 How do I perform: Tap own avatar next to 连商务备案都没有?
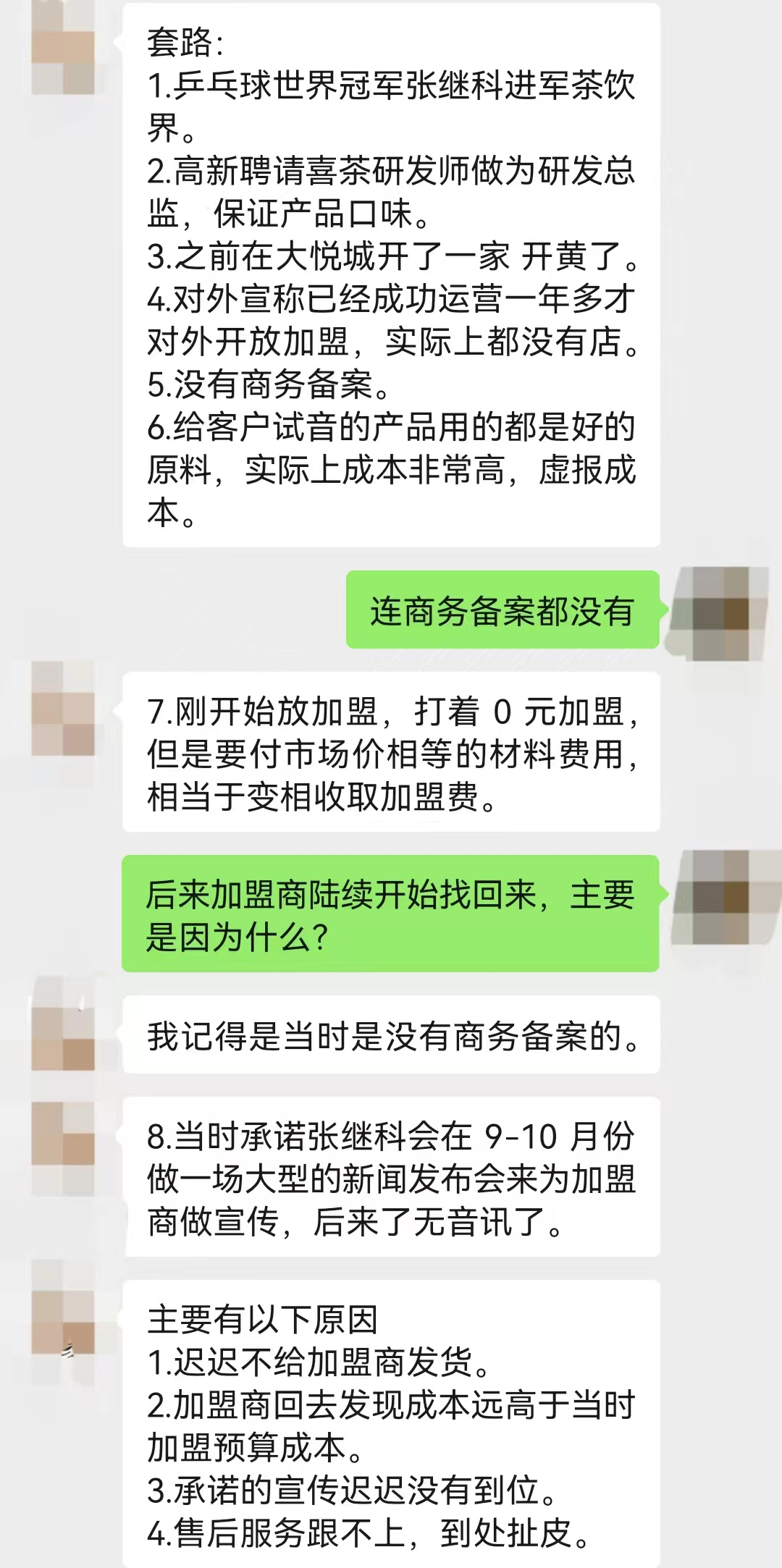[720, 613]
